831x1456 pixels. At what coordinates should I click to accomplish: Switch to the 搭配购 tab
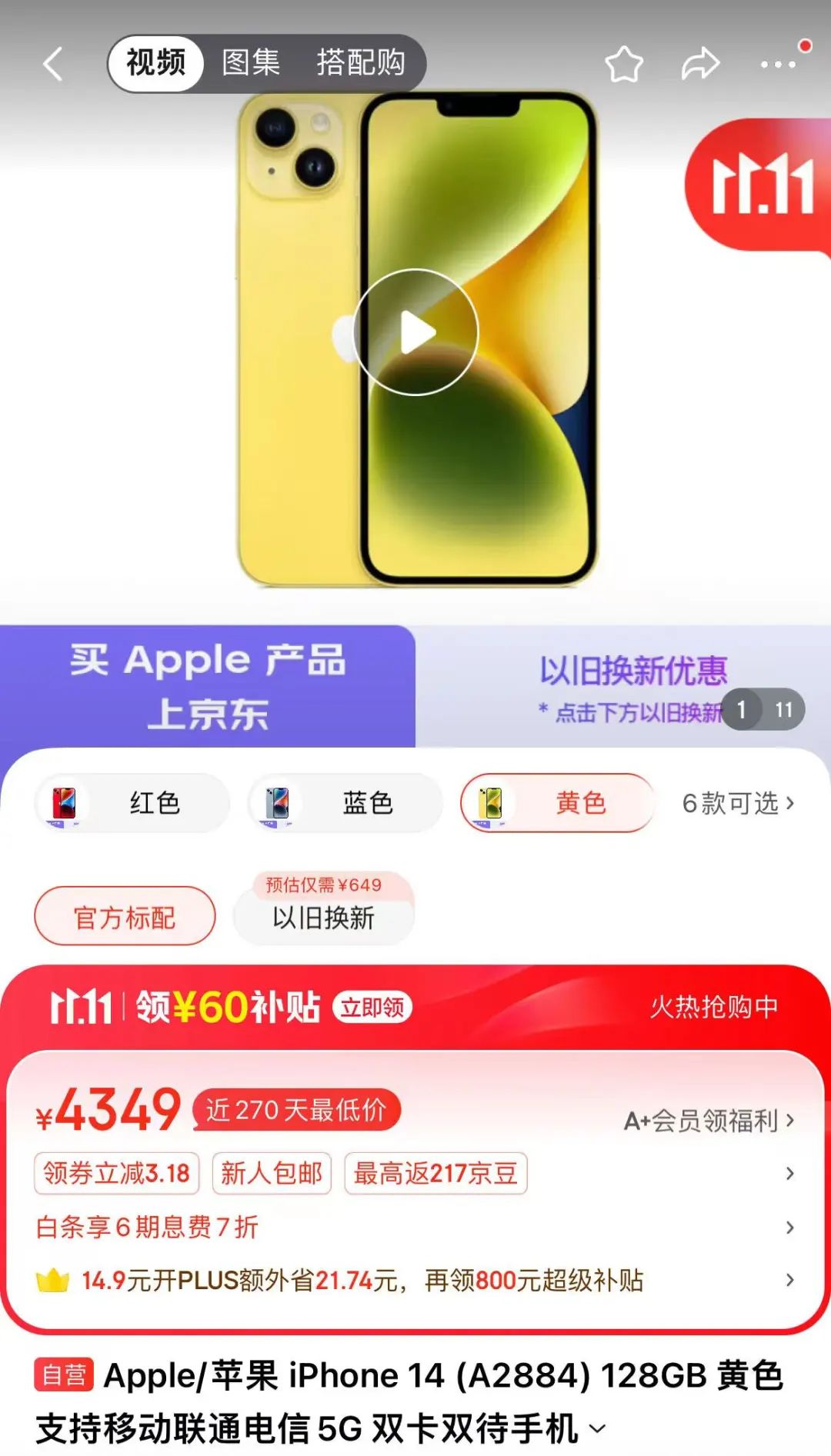[x=361, y=63]
